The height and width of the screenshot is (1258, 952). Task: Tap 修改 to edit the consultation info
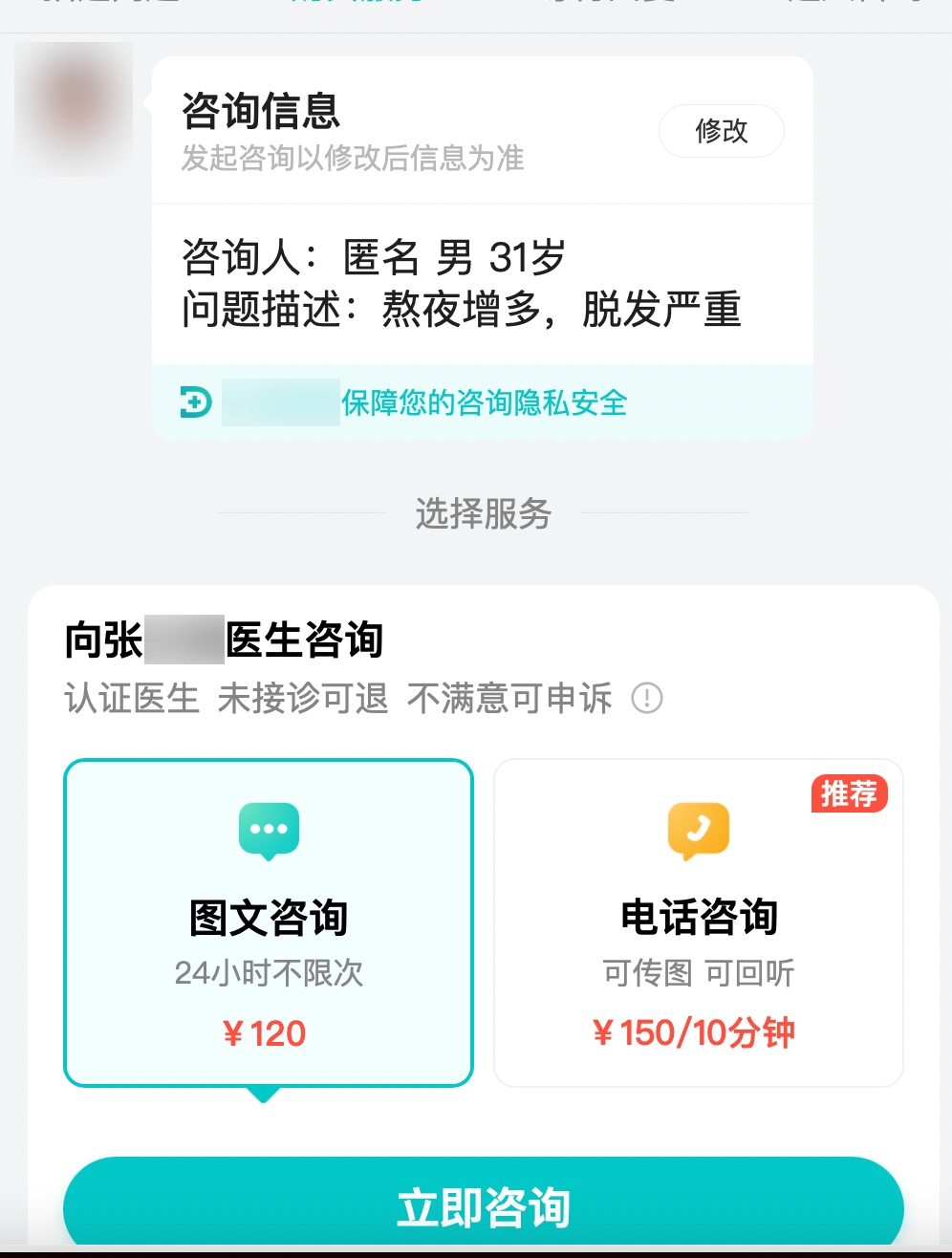[x=722, y=131]
